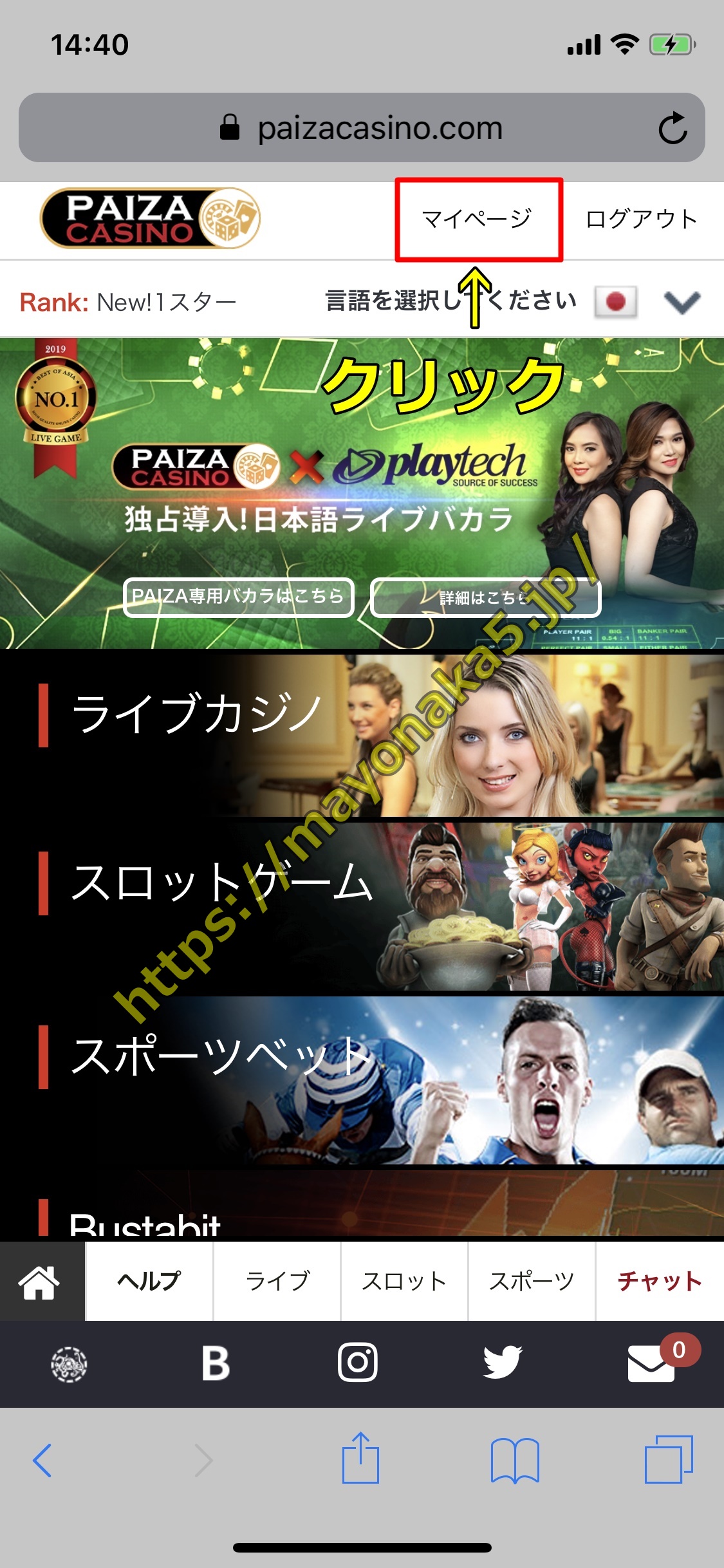Viewport: 724px width, 1568px height.
Task: Go to the home icon tab
Action: pyautogui.click(x=40, y=1281)
